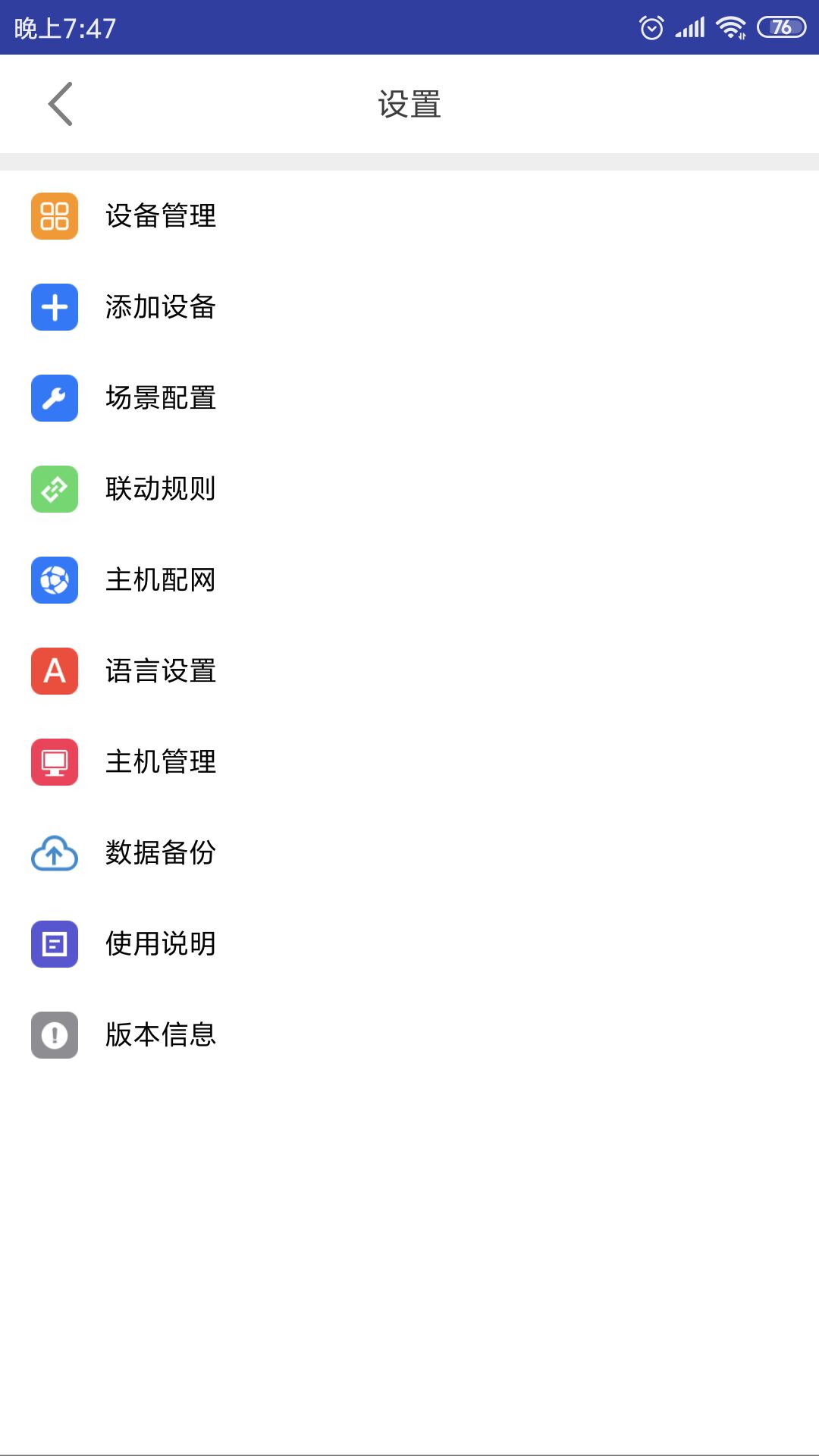Screen dimensions: 819x1456
Task: Click the 设置 title text
Action: [409, 104]
